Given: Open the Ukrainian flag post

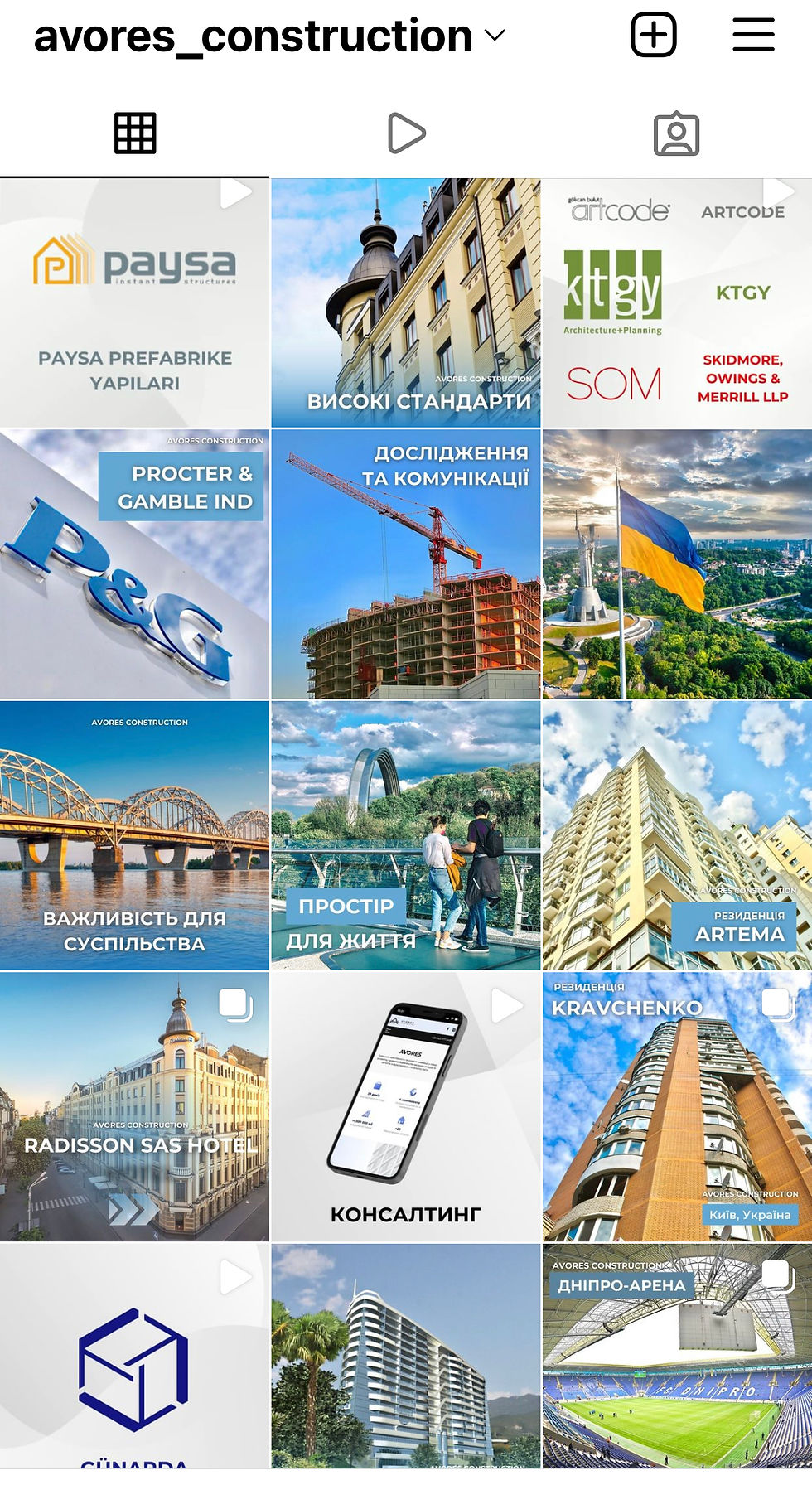Looking at the screenshot, I should [677, 564].
